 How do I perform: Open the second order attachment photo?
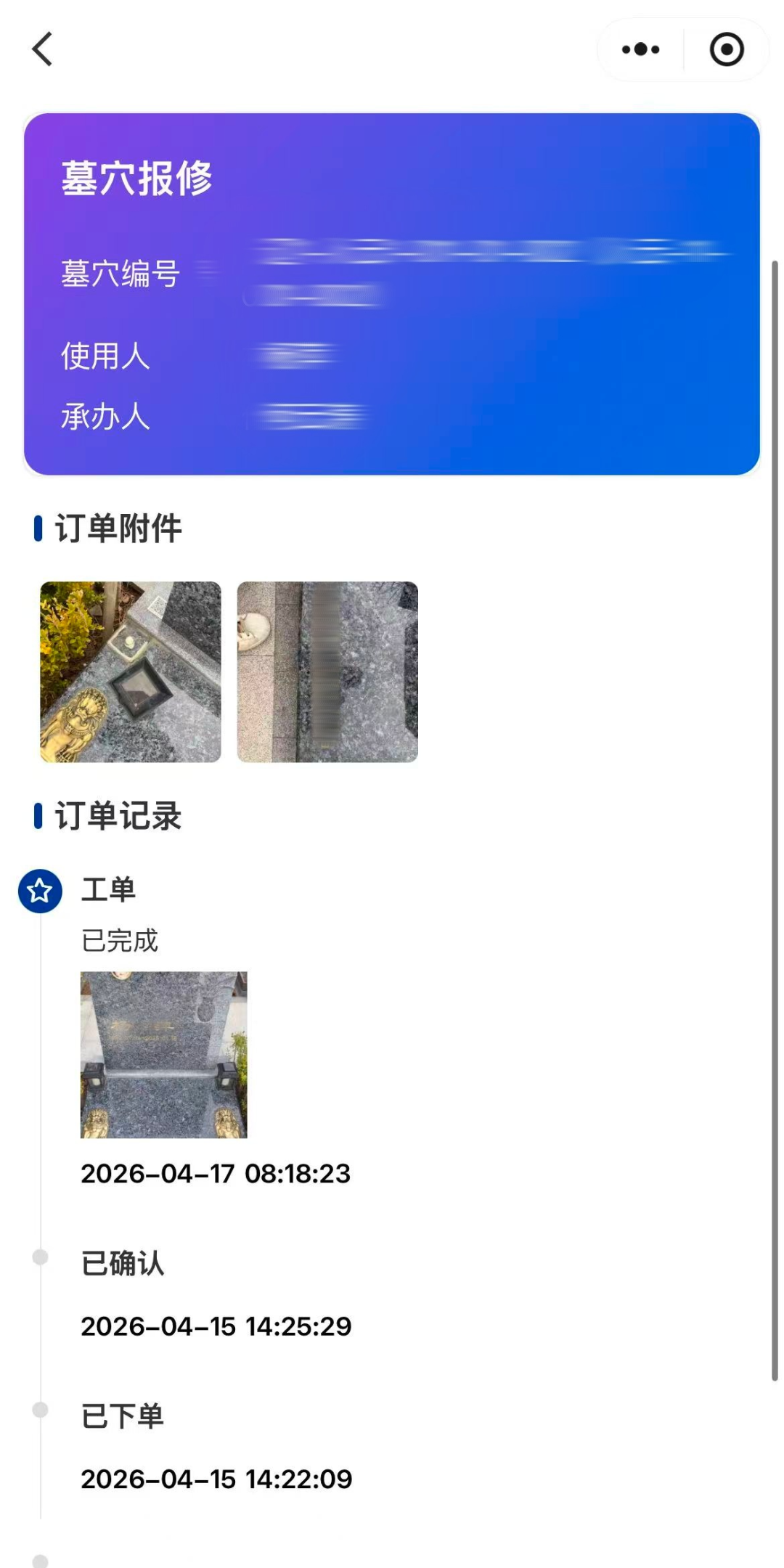point(327,671)
